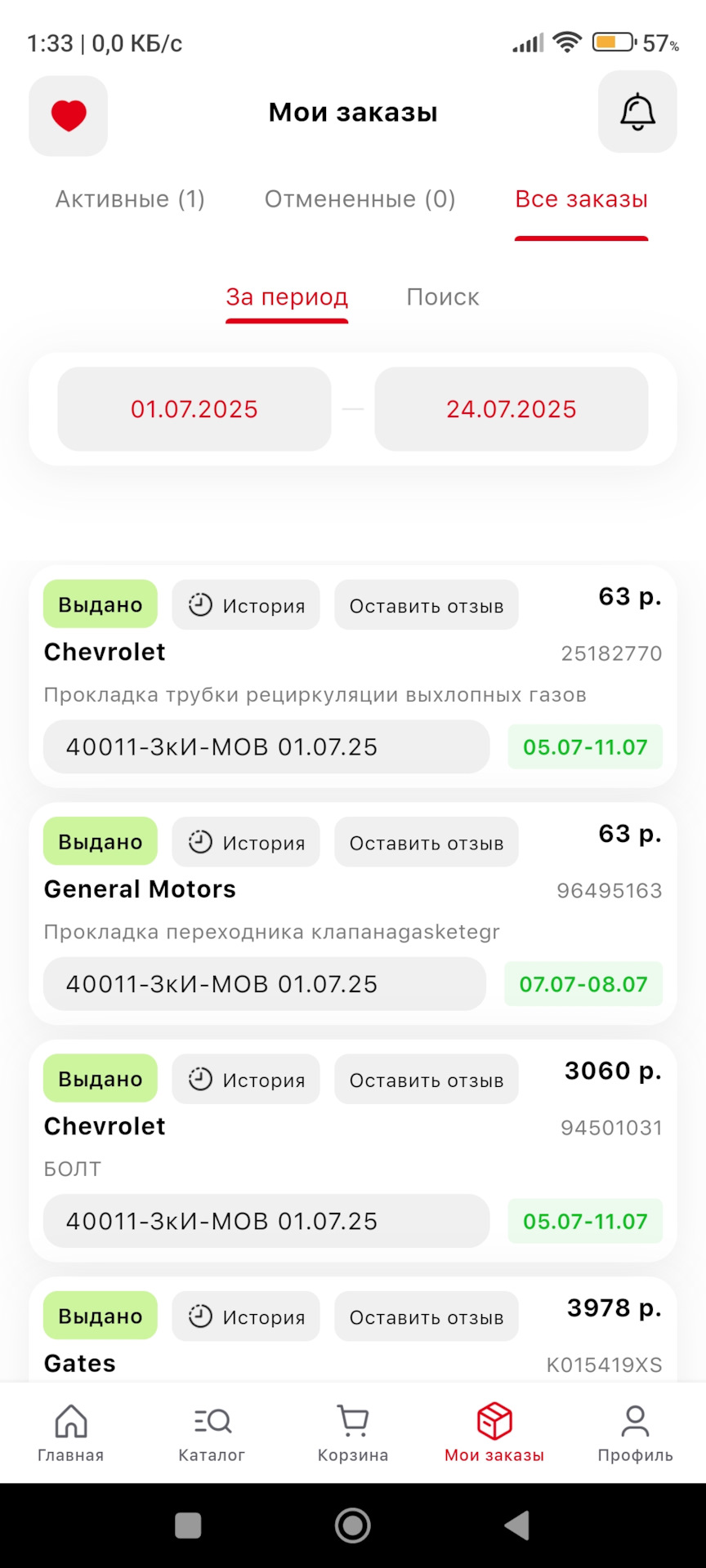
Task: Switch to the Отмененные (0) tab
Action: [360, 199]
